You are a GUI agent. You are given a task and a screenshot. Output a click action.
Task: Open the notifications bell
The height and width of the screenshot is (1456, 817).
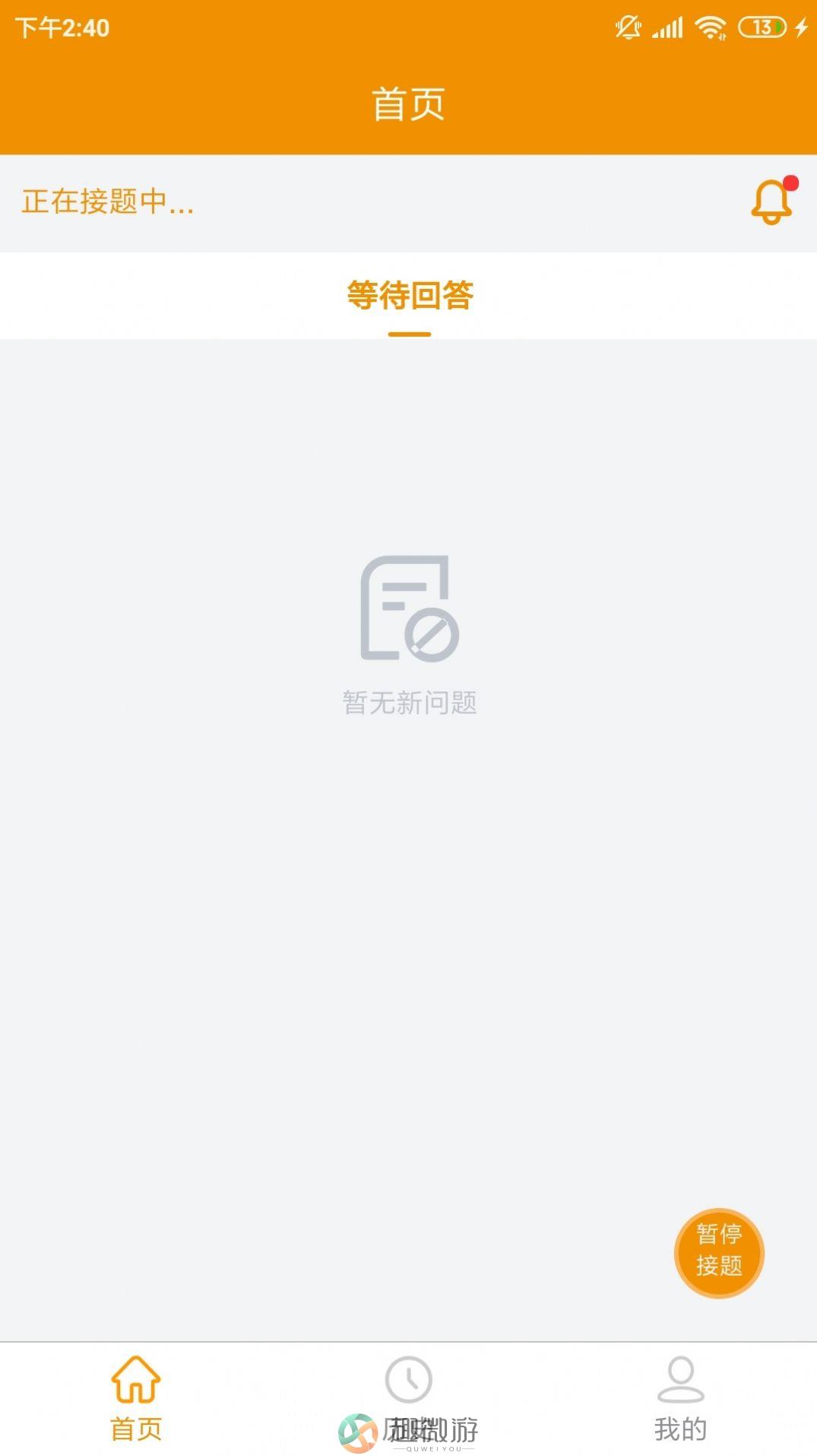pyautogui.click(x=773, y=201)
